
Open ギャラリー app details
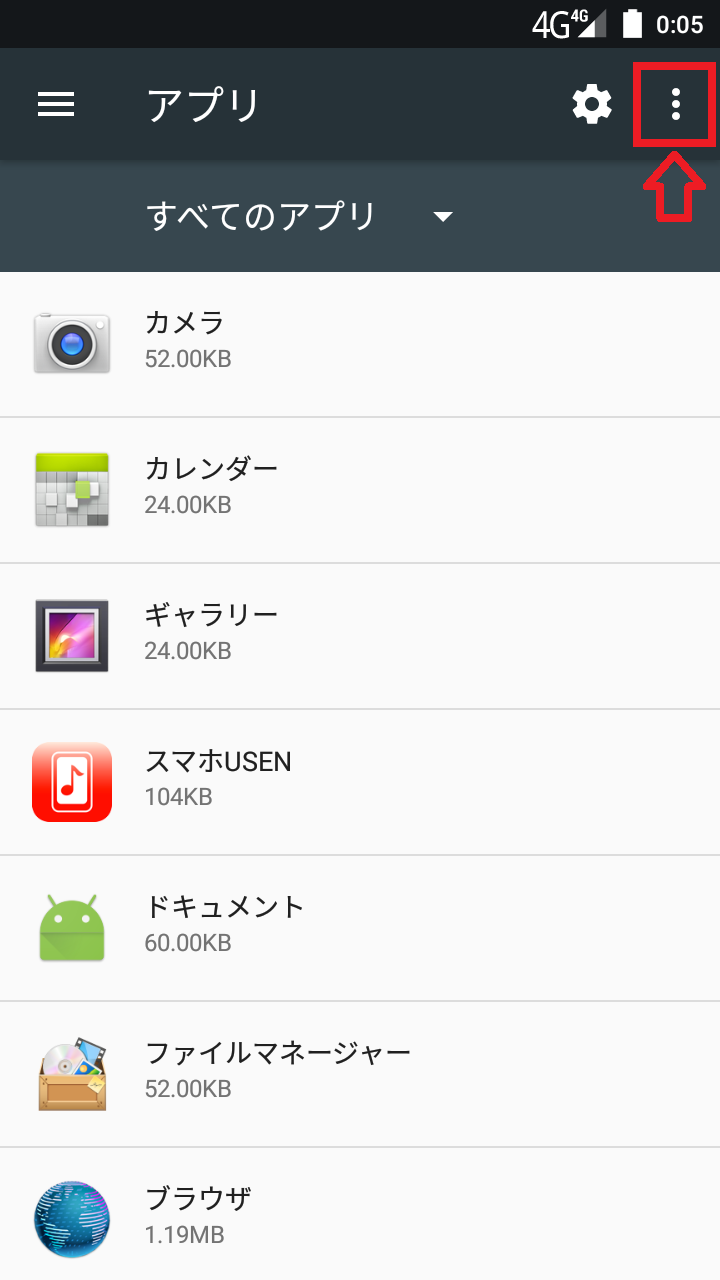pos(360,636)
